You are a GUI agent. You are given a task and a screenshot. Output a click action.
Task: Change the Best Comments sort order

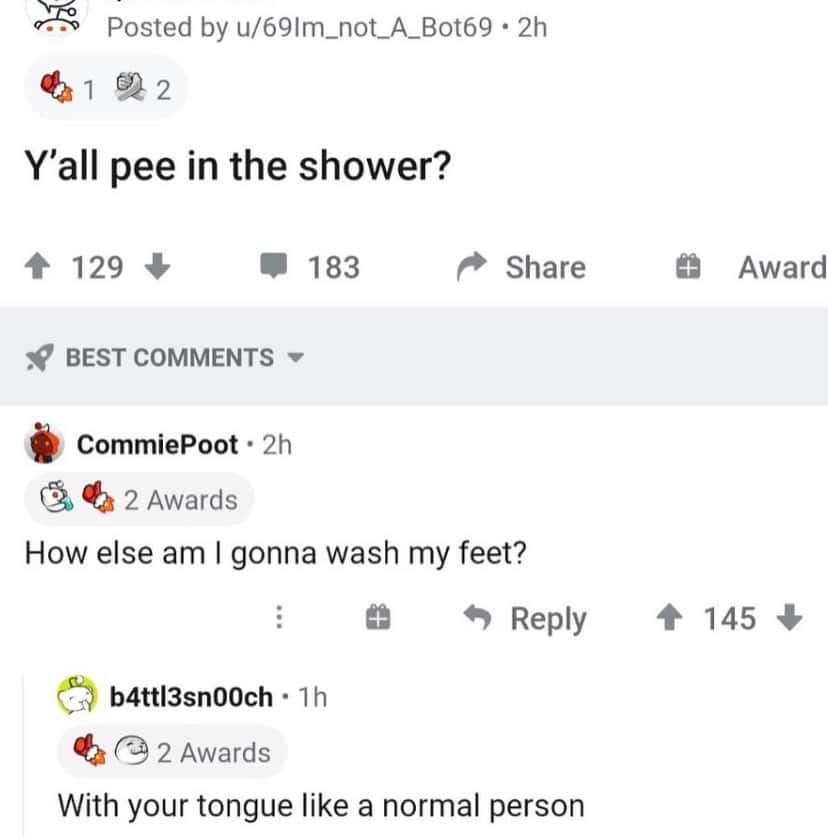pyautogui.click(x=168, y=357)
